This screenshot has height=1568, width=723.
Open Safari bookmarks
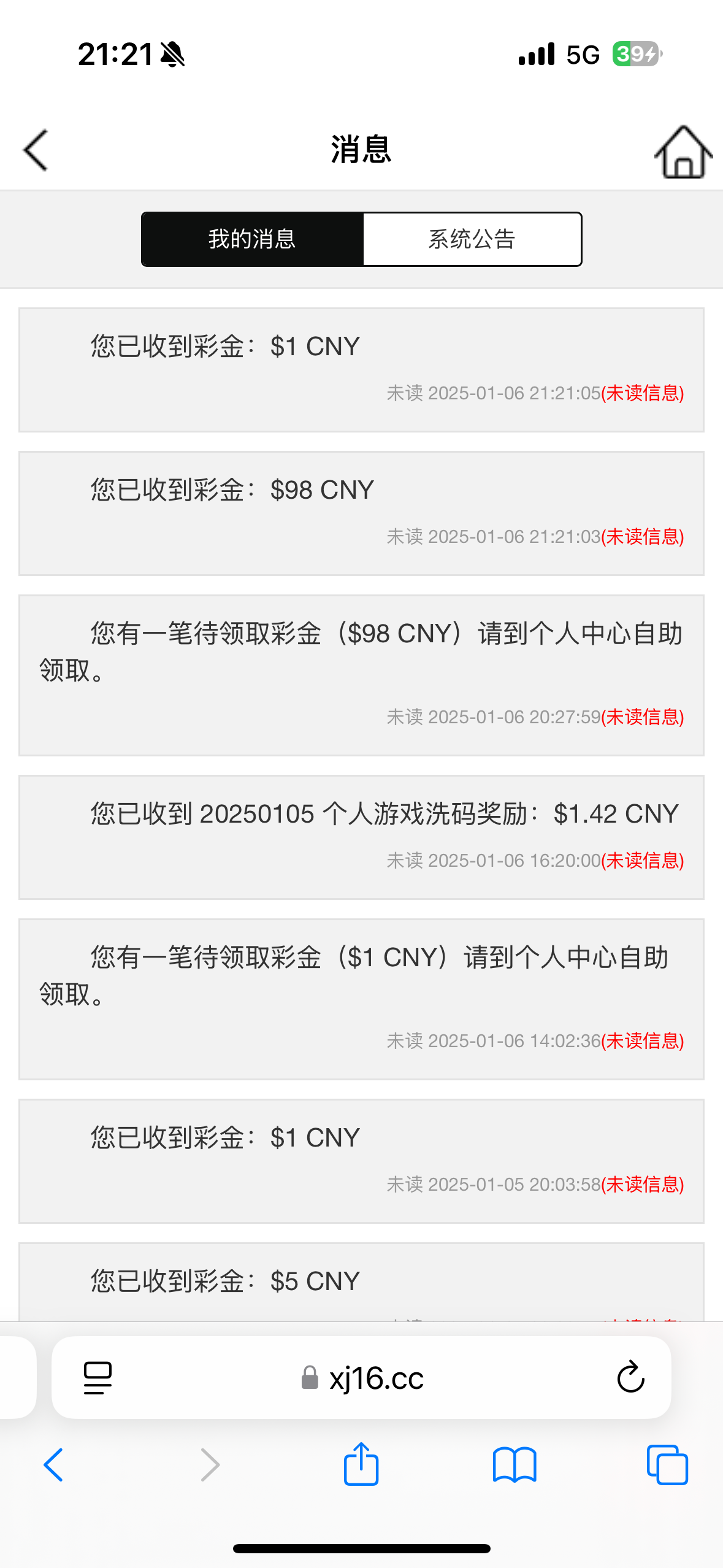(x=515, y=1465)
